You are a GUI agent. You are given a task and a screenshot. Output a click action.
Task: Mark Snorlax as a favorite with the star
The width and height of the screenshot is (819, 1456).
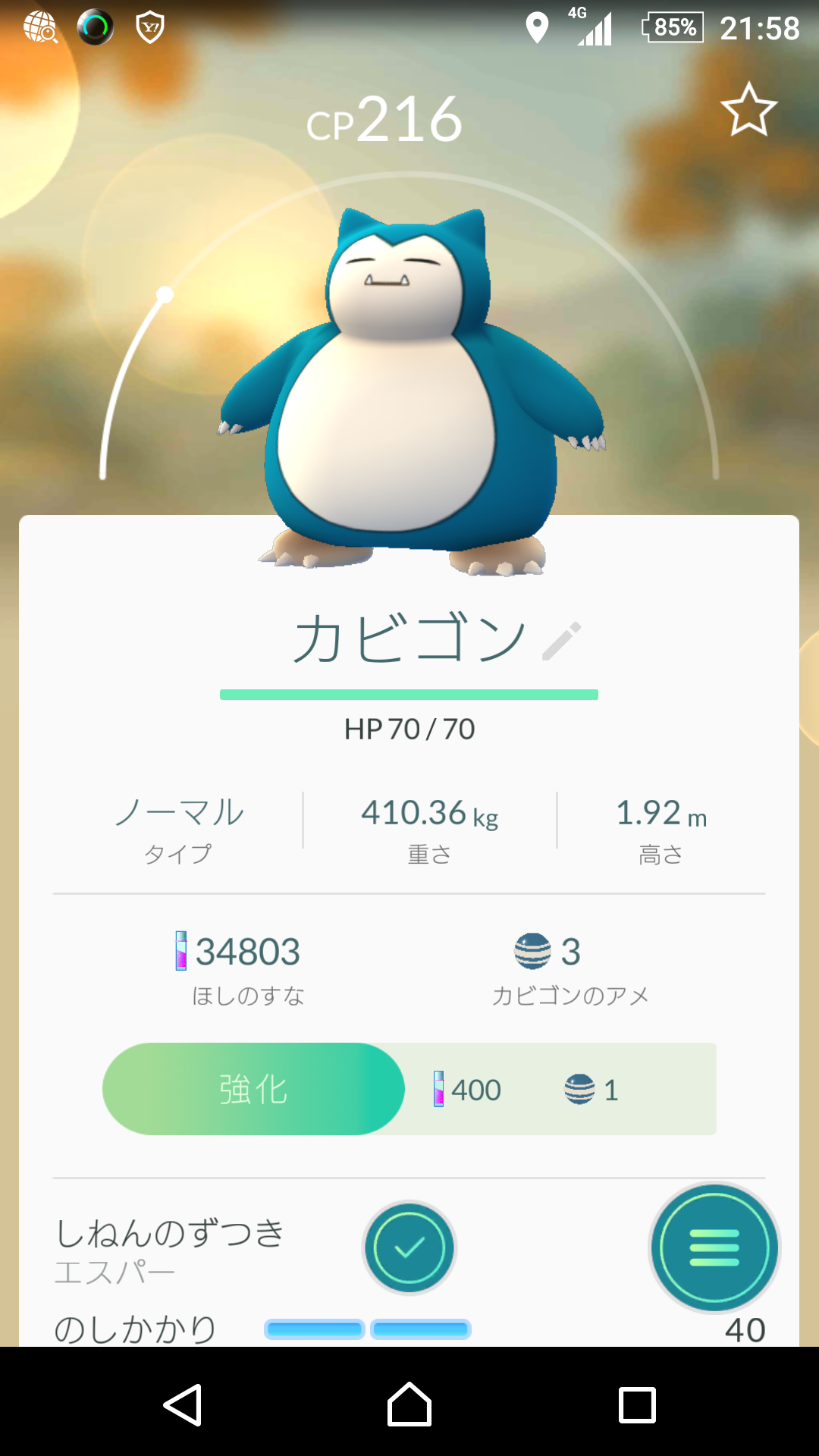(x=748, y=110)
